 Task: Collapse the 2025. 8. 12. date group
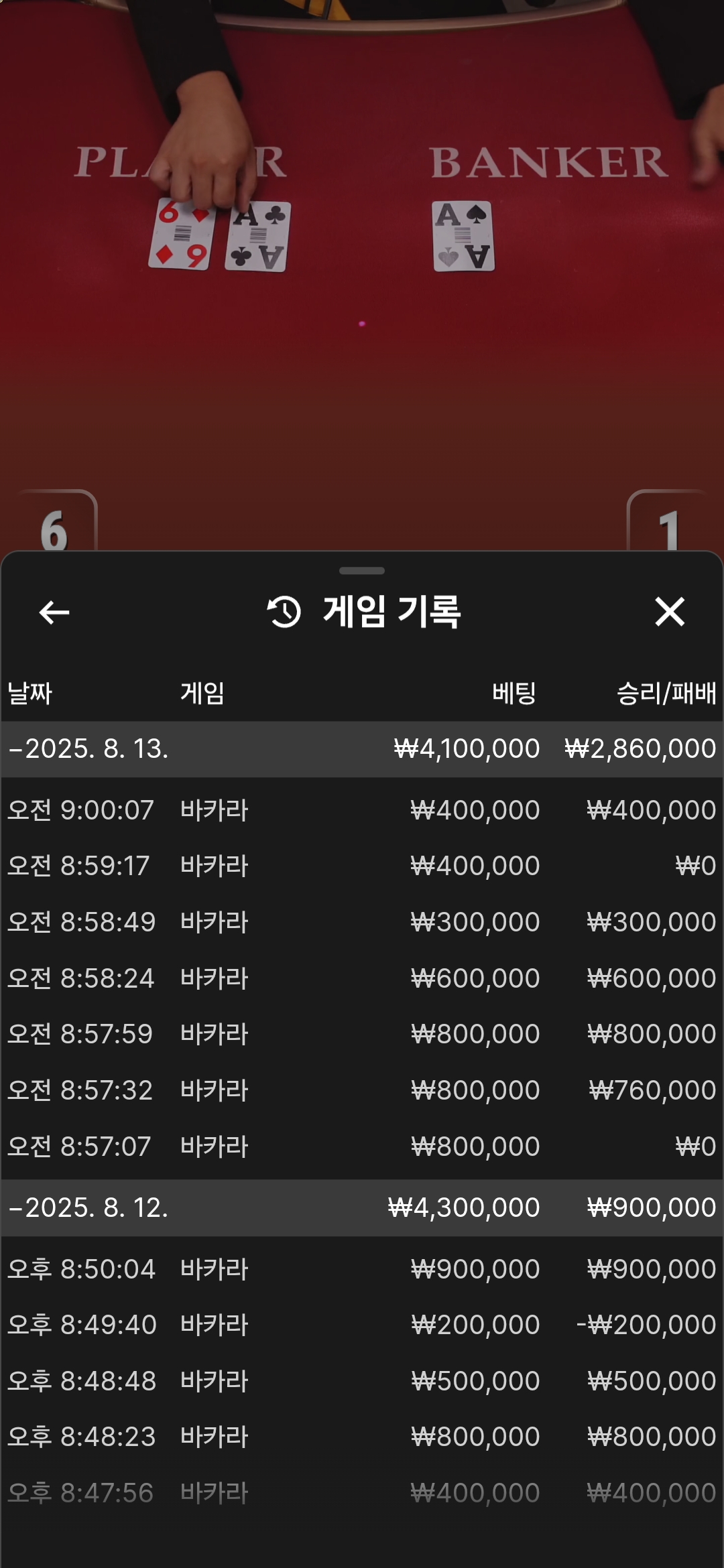point(362,1207)
